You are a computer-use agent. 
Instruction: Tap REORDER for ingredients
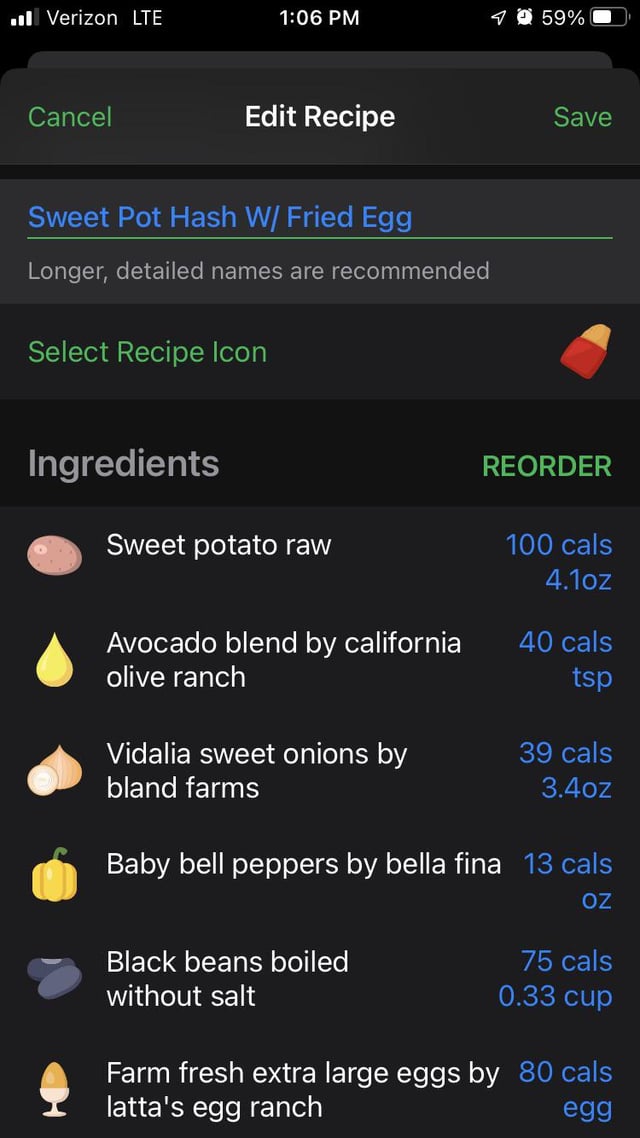pos(547,466)
